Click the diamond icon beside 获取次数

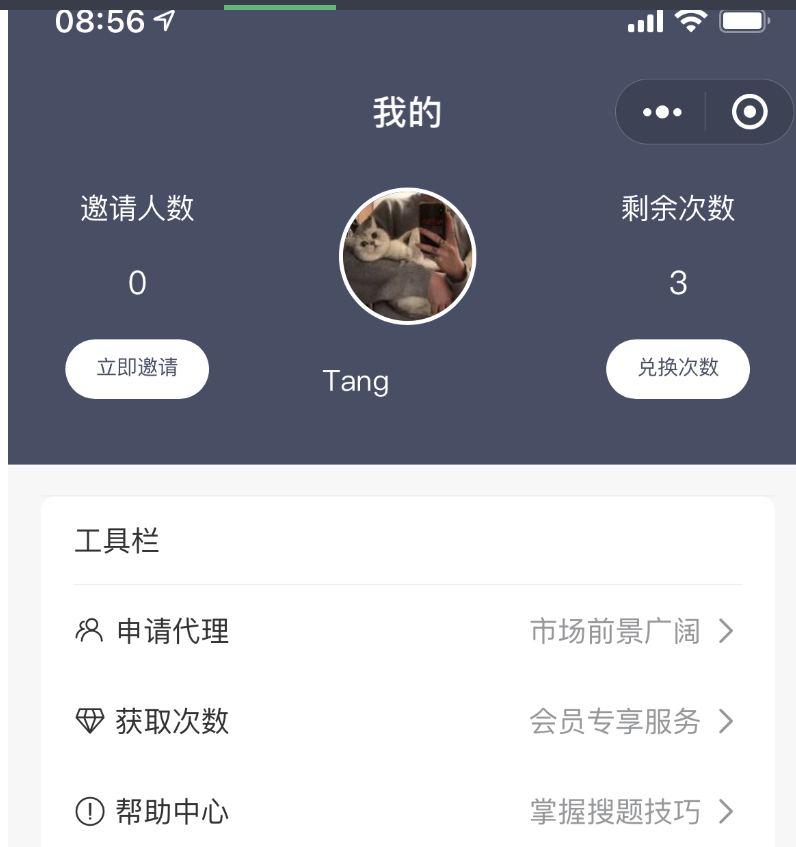pyautogui.click(x=89, y=721)
